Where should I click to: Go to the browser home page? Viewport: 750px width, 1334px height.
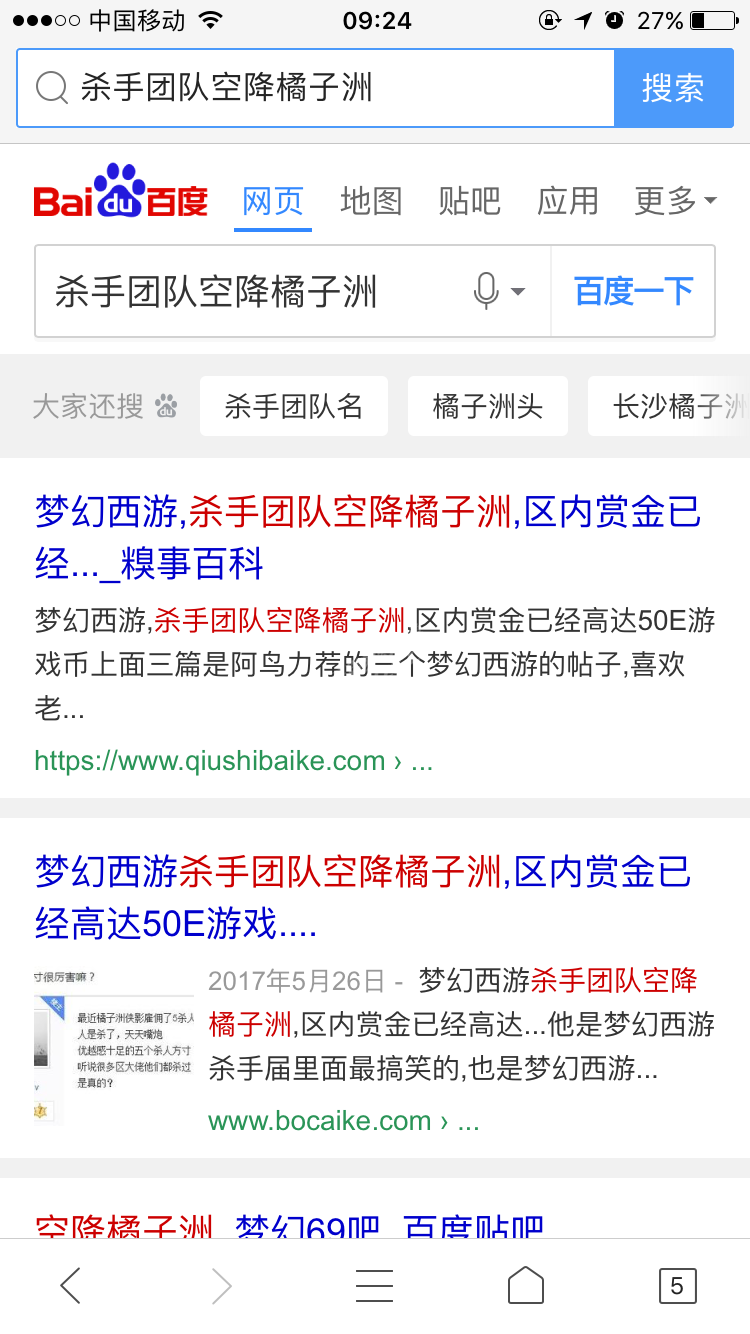point(526,1286)
